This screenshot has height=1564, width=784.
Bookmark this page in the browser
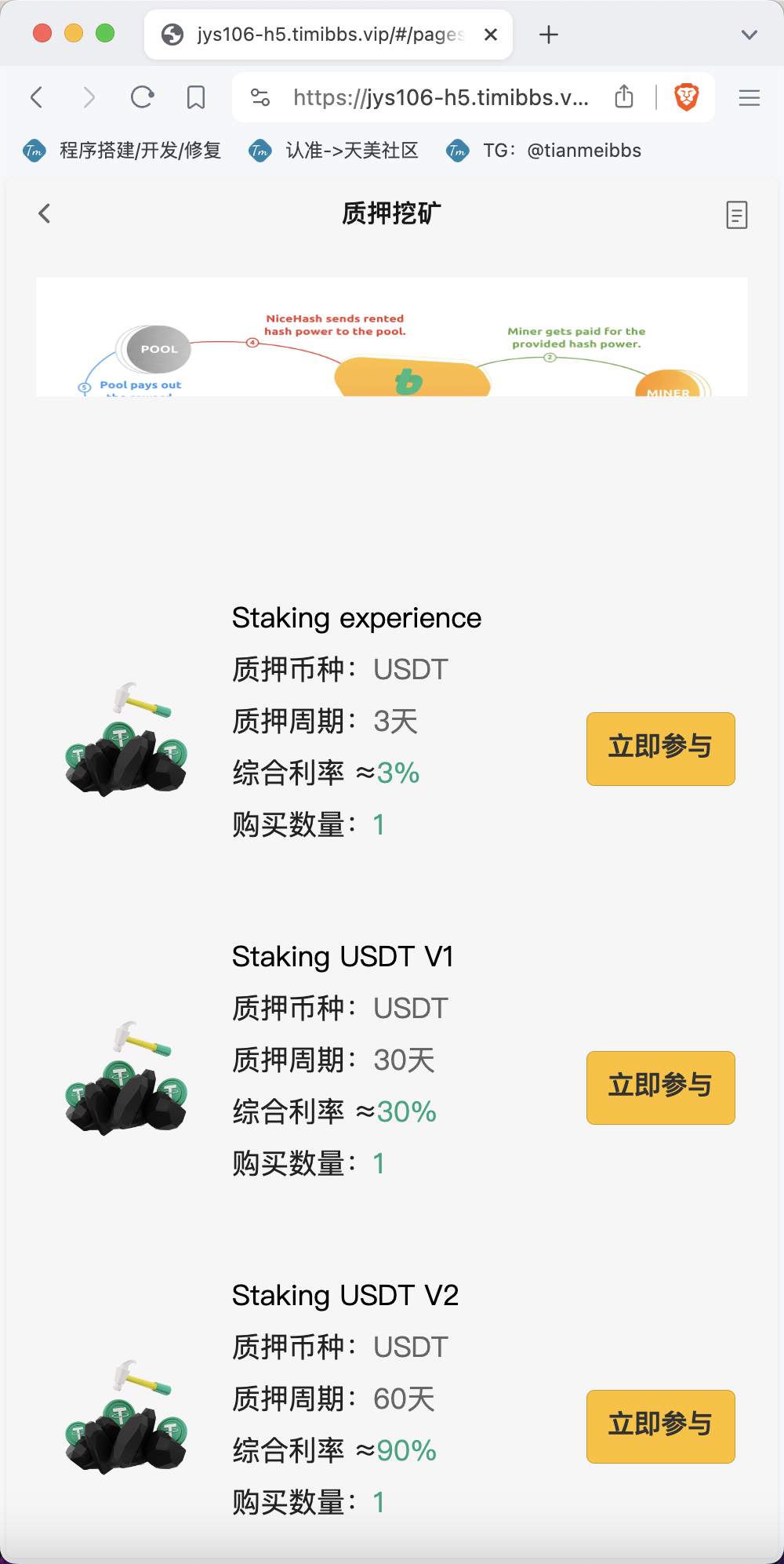coord(196,97)
